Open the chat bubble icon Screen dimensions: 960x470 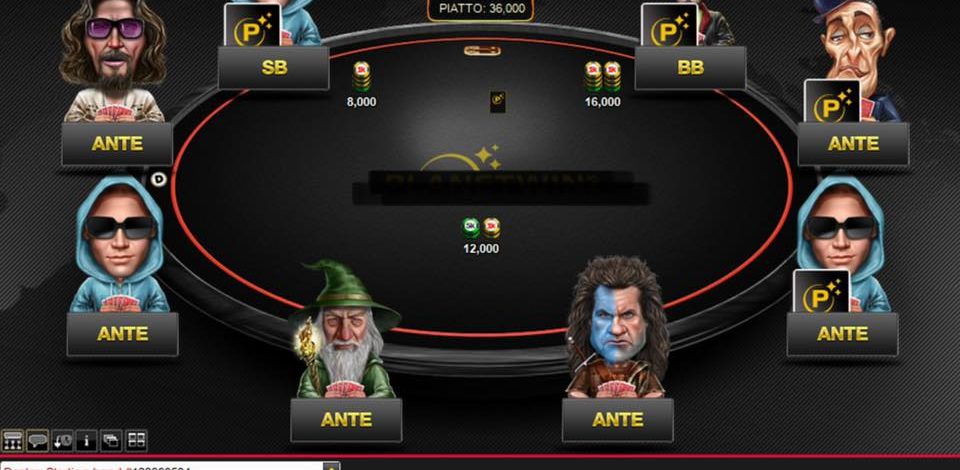pyautogui.click(x=38, y=439)
